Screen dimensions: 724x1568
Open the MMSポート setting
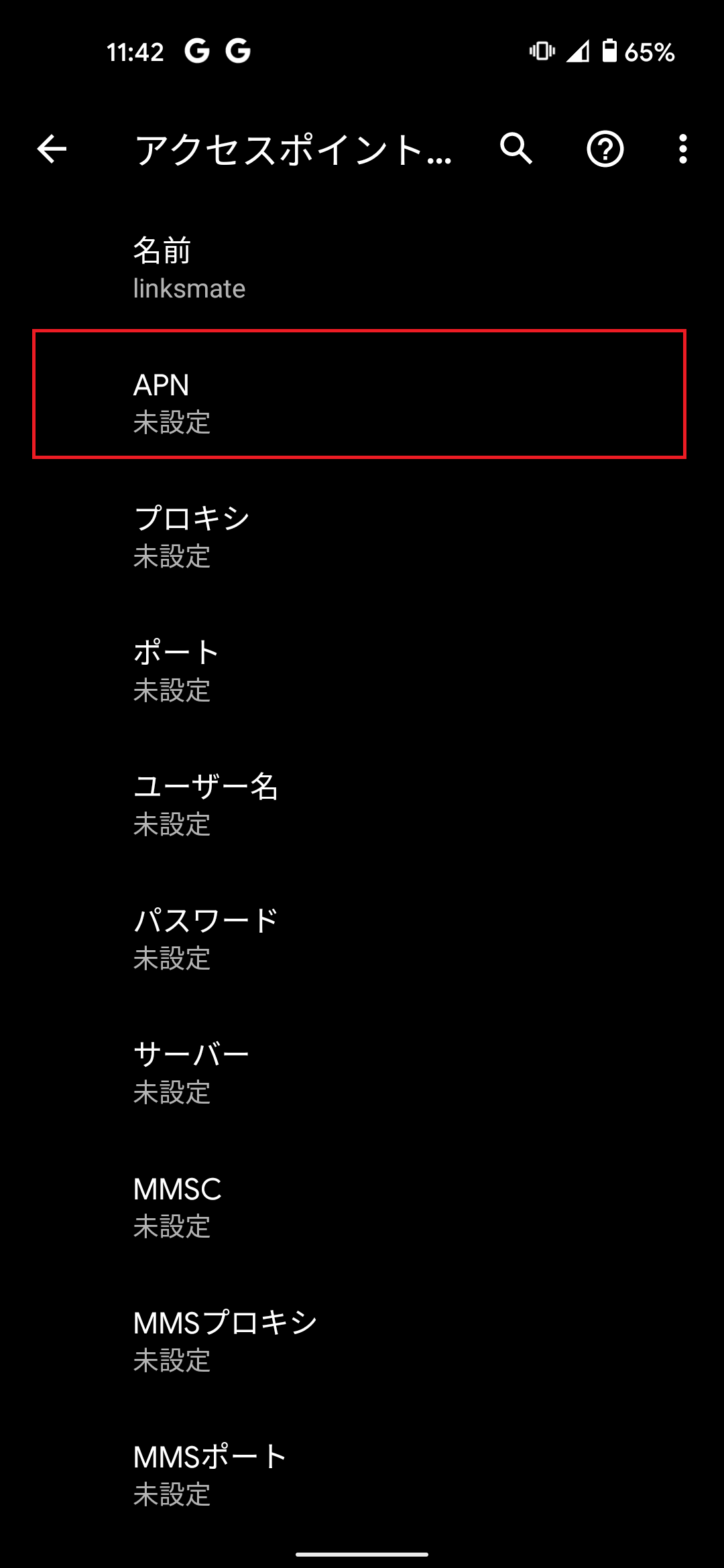pyautogui.click(x=362, y=1474)
